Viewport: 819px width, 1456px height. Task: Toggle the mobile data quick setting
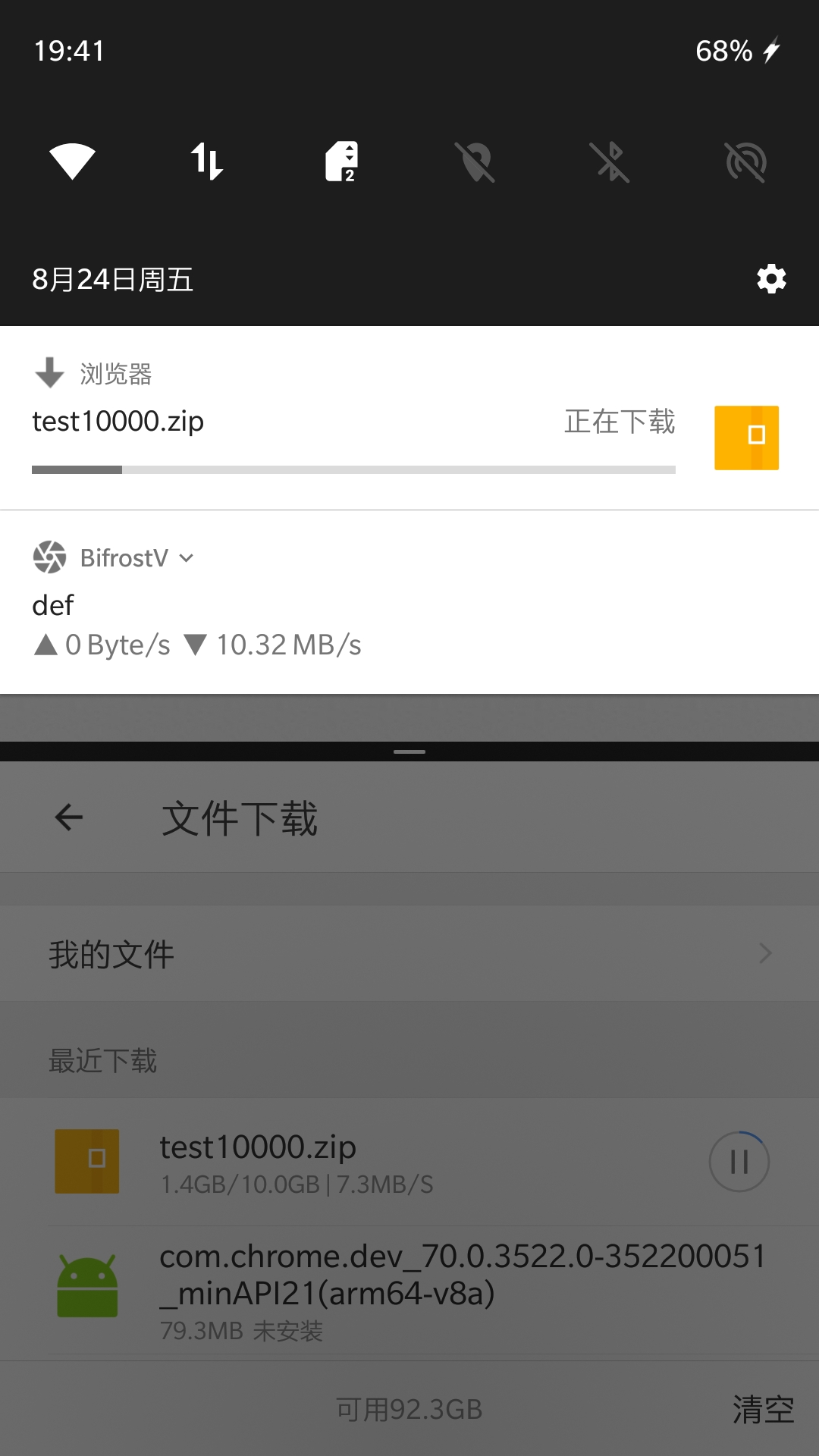206,162
